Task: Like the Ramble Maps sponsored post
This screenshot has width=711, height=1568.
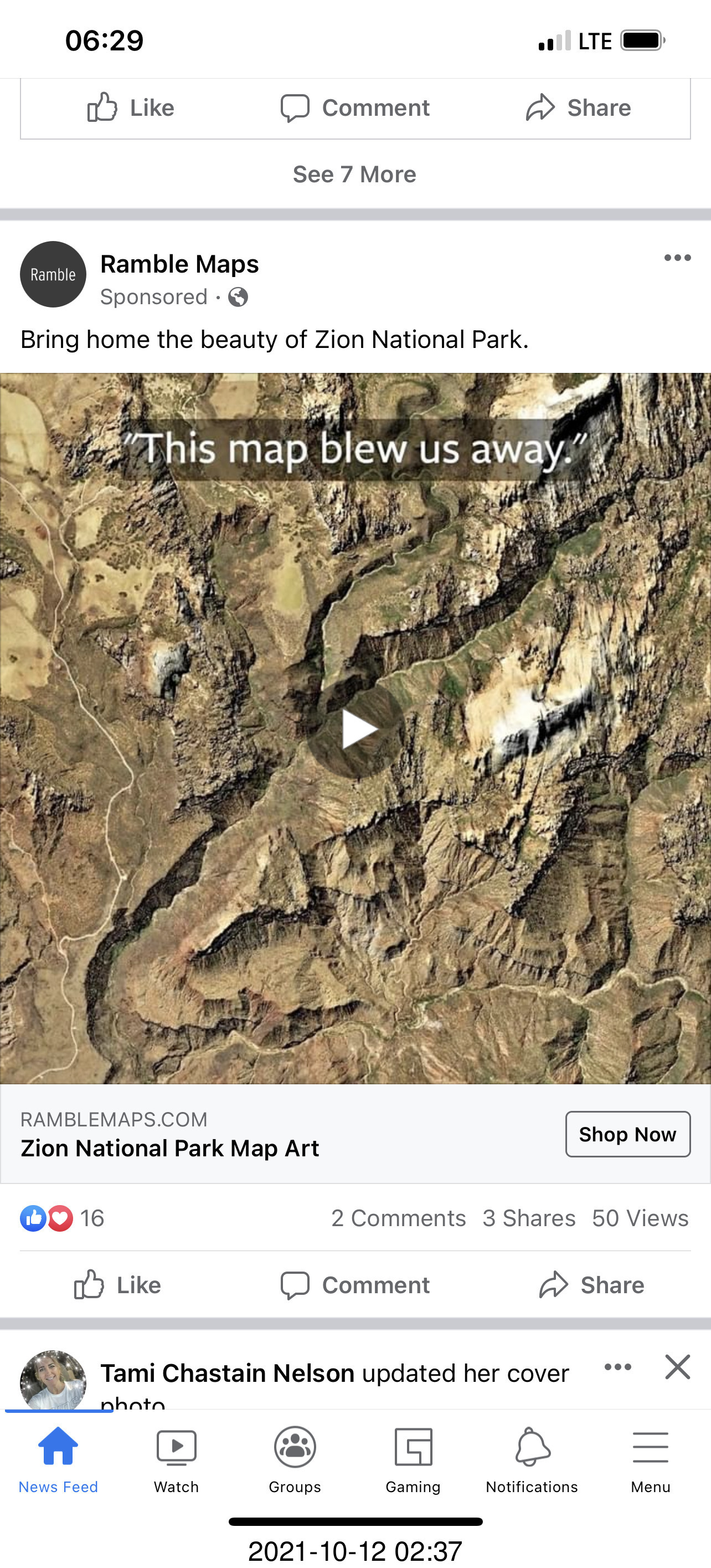Action: click(x=117, y=1285)
